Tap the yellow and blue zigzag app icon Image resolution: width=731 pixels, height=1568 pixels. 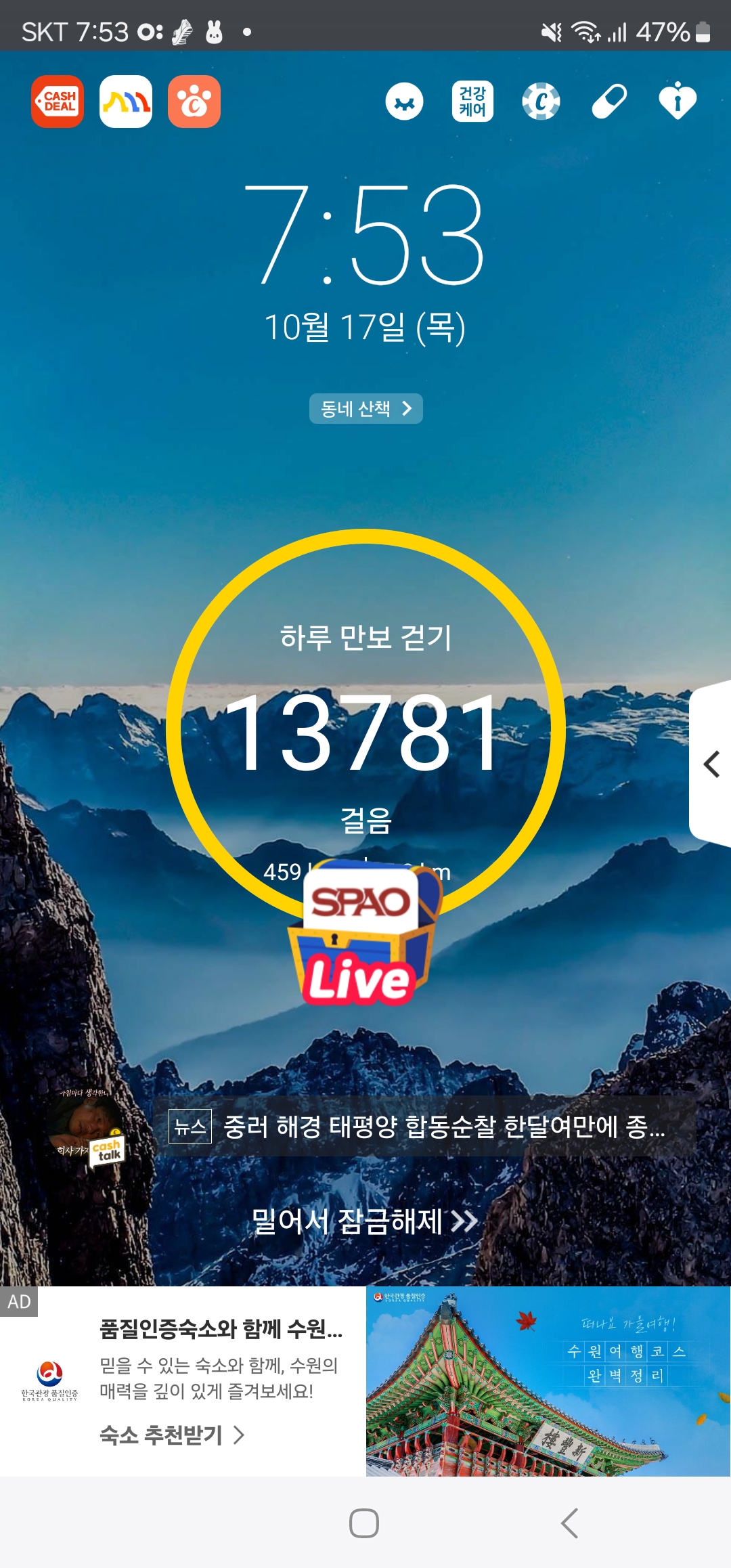point(126,102)
